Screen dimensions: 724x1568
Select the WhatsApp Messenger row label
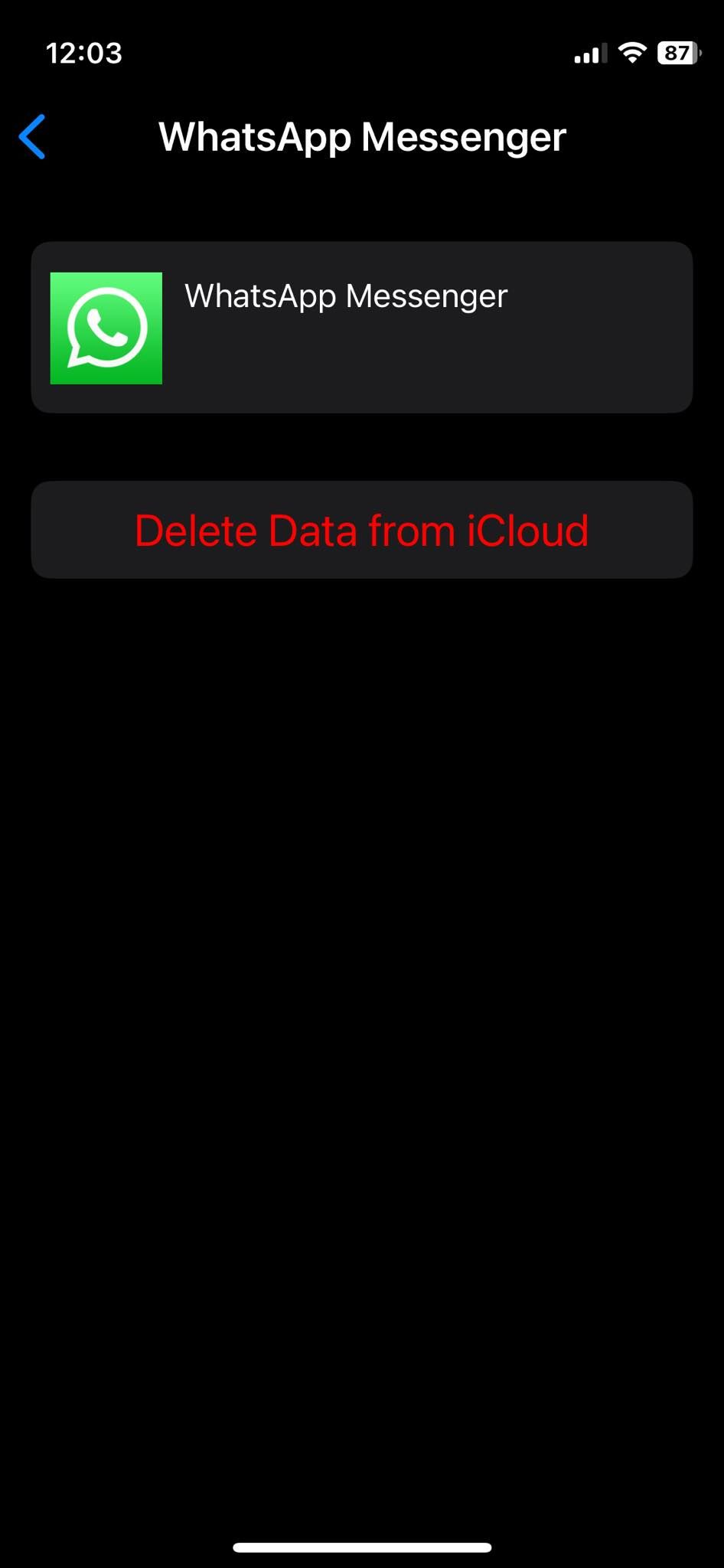pyautogui.click(x=345, y=296)
